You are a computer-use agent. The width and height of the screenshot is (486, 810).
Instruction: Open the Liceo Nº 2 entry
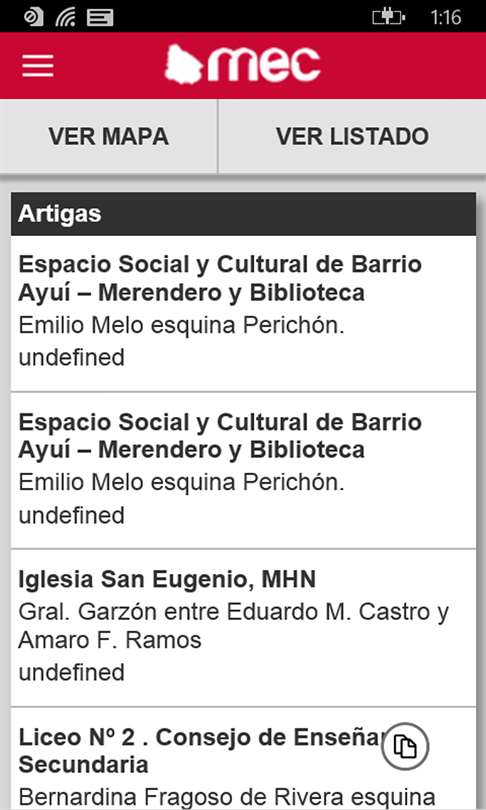coord(243,758)
